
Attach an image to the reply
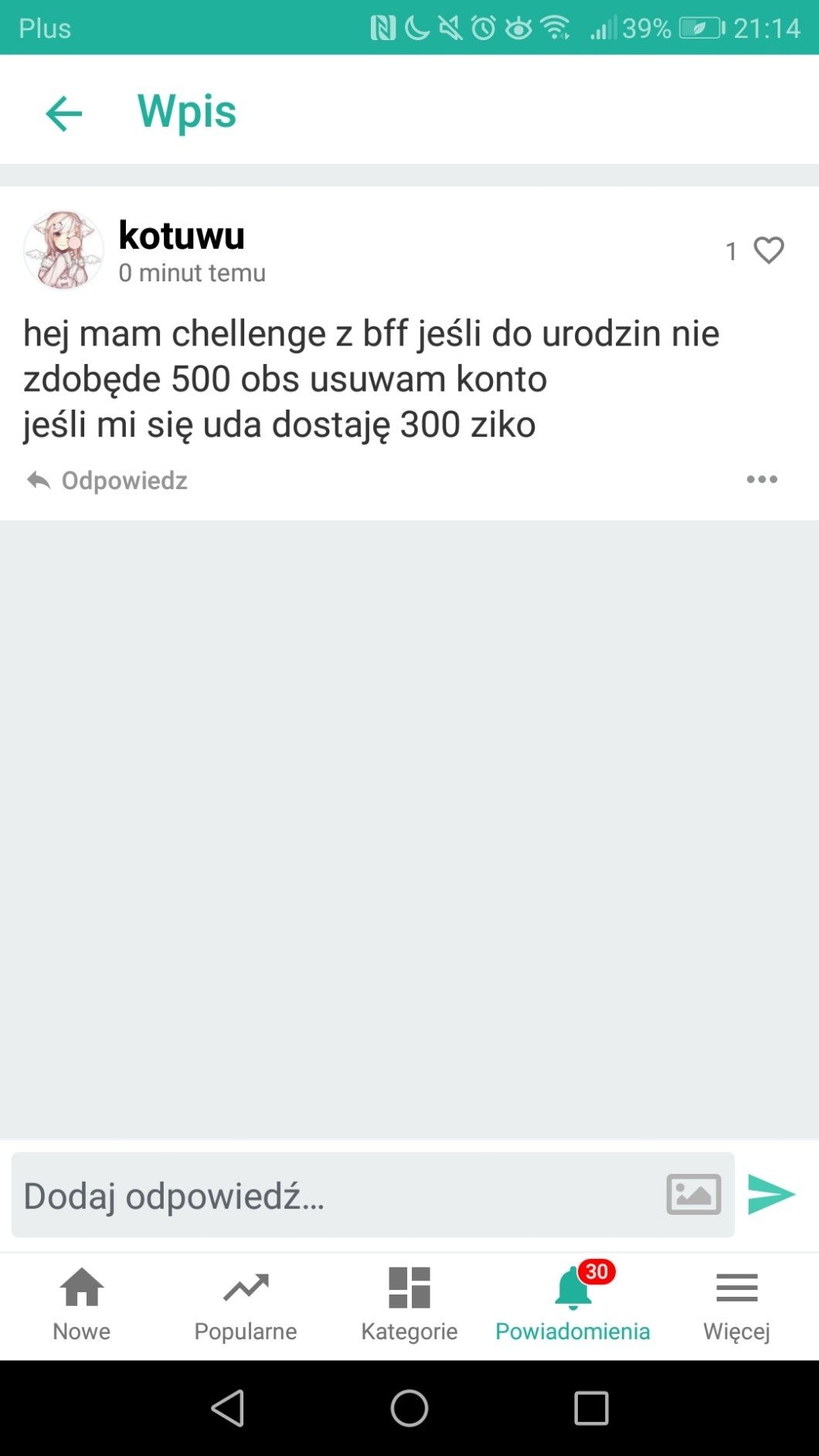point(693,1195)
